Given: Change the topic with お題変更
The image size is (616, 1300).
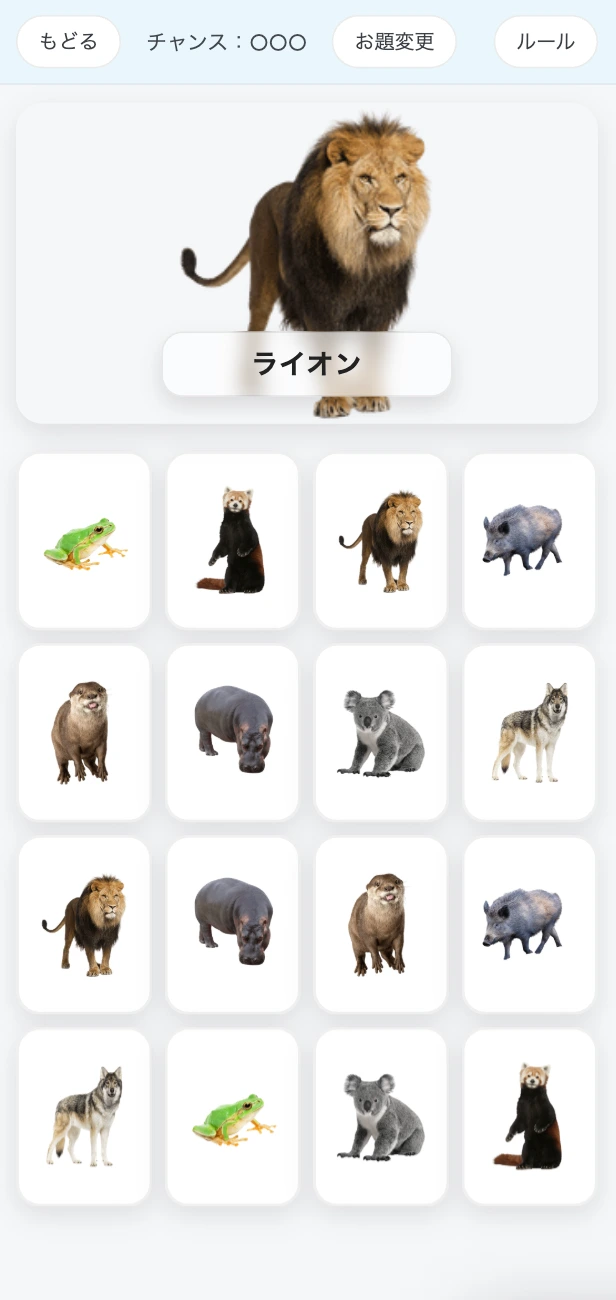Looking at the screenshot, I should (x=394, y=42).
